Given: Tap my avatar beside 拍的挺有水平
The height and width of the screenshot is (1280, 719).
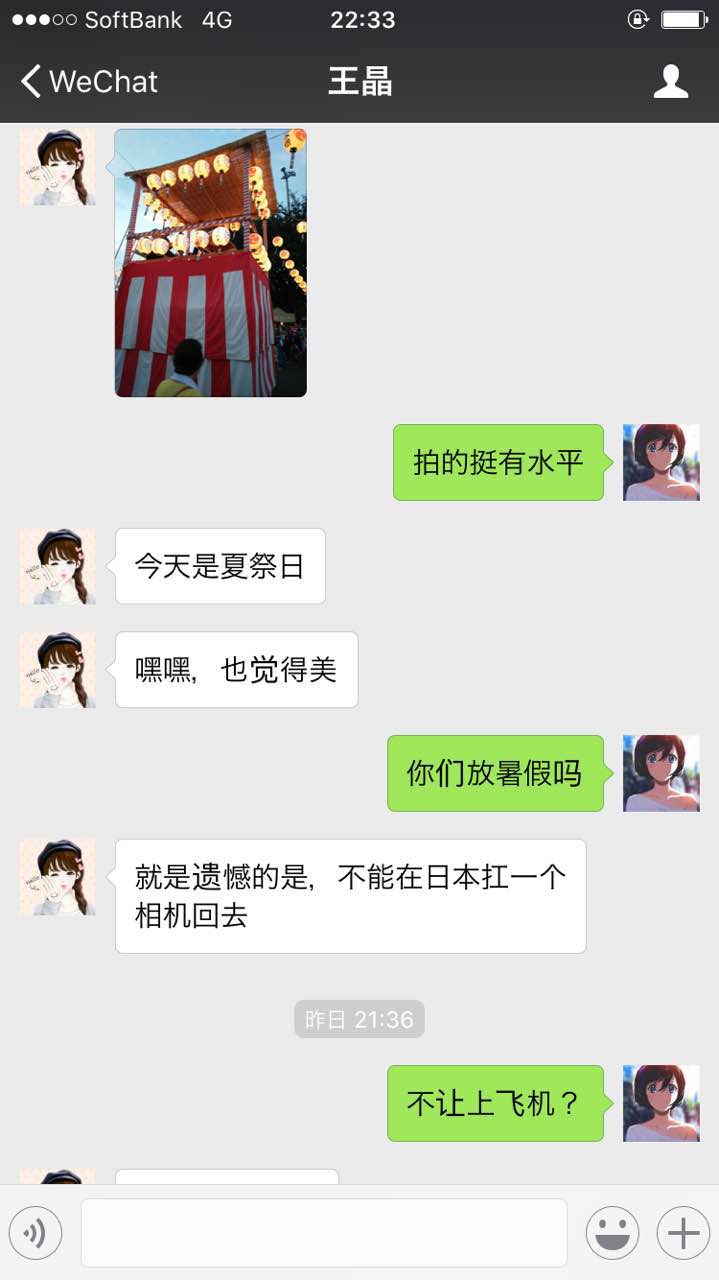Looking at the screenshot, I should click(661, 462).
